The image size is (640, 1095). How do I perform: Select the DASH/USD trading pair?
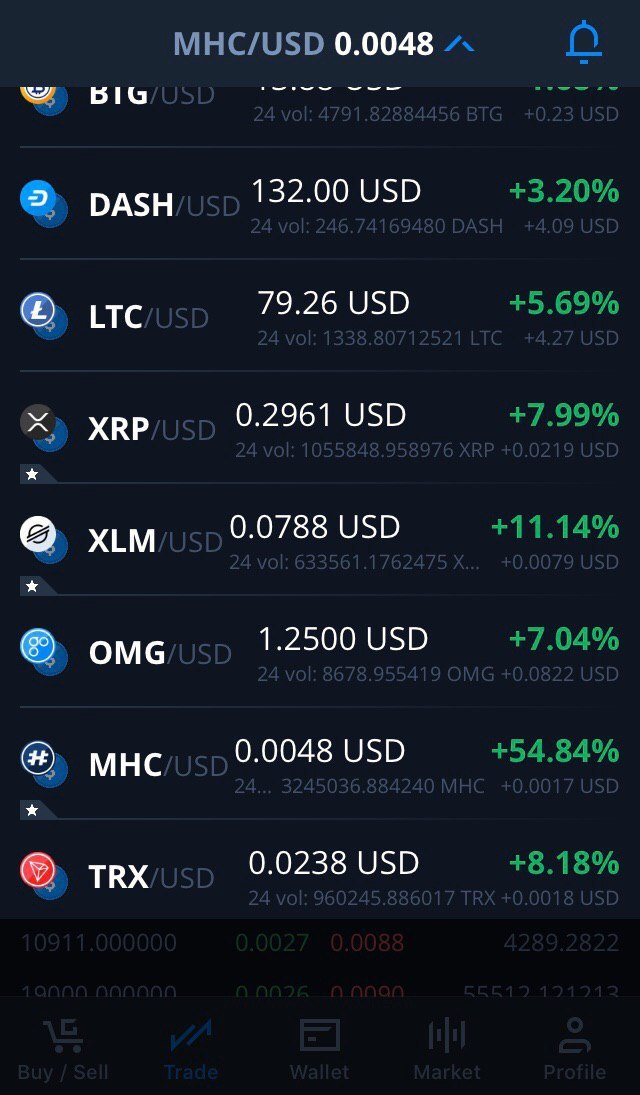click(x=319, y=204)
